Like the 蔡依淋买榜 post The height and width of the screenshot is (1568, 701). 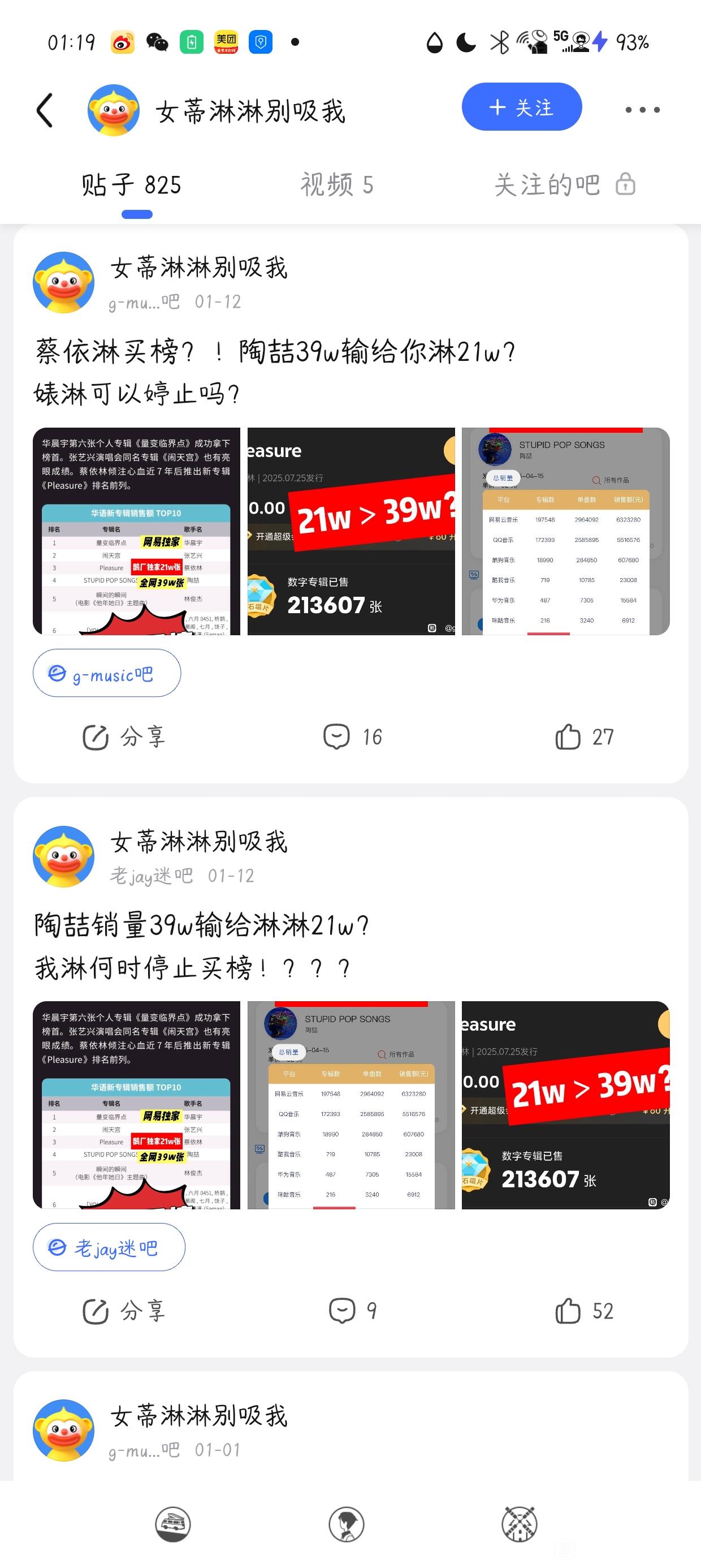[x=583, y=737]
